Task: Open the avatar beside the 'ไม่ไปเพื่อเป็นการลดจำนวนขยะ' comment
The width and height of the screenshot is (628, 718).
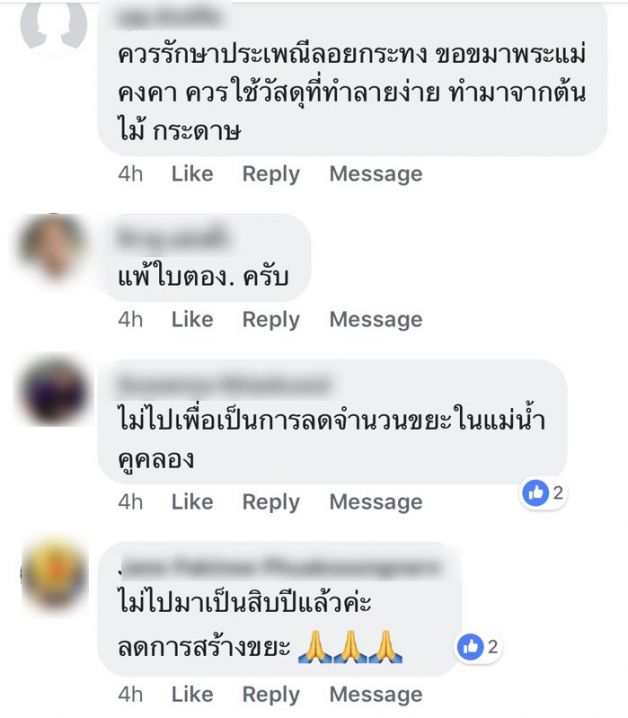Action: point(52,391)
